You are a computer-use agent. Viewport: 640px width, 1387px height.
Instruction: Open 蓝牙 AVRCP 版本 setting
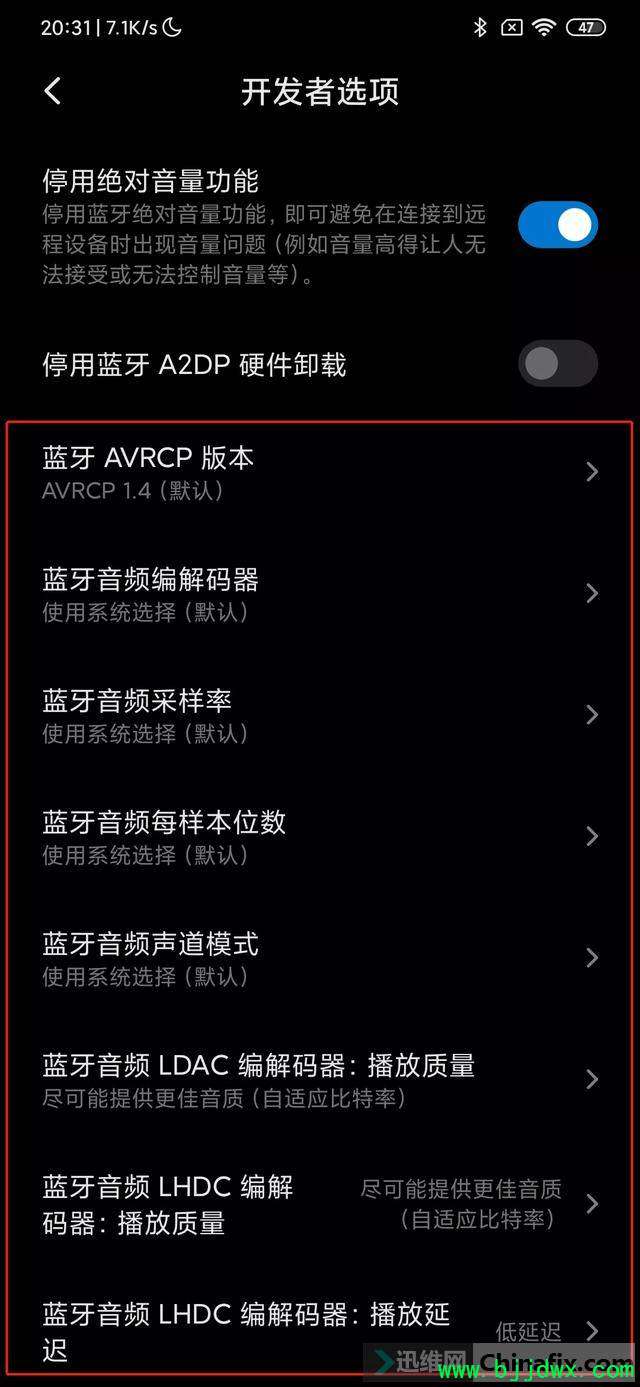coord(320,472)
